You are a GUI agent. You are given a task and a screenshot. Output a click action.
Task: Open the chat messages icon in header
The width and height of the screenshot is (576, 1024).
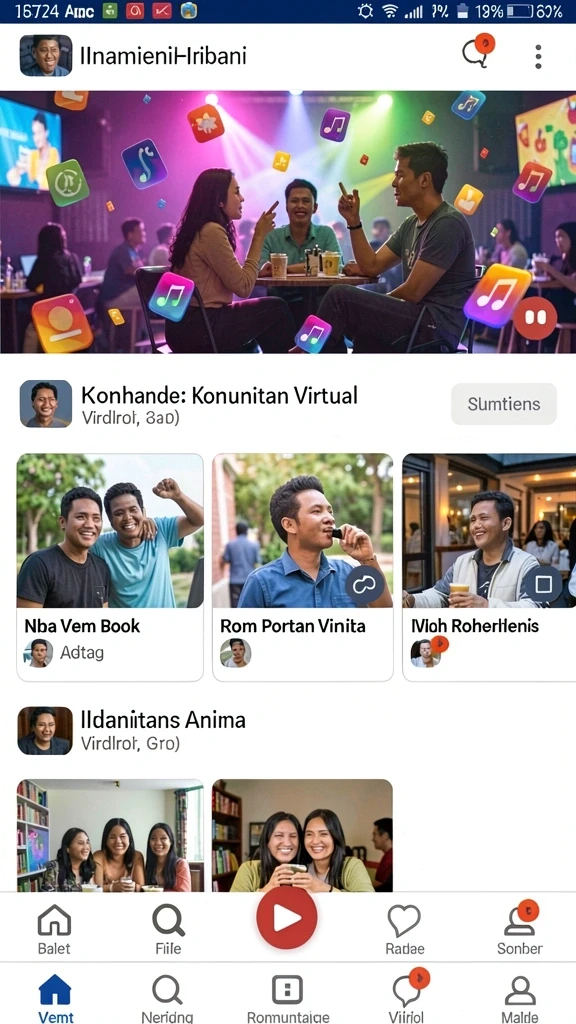(477, 52)
